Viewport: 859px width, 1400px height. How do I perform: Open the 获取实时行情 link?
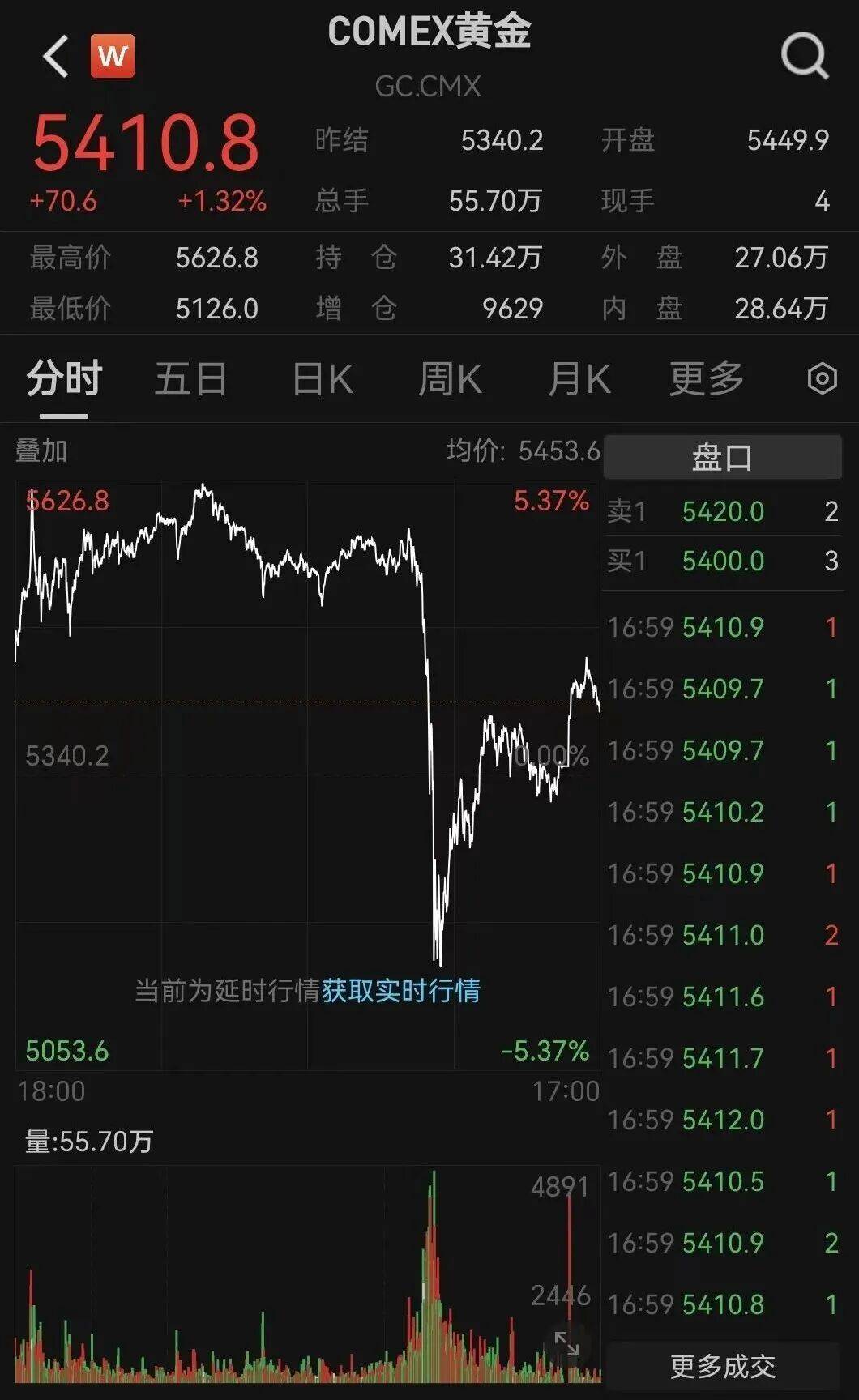[x=401, y=990]
